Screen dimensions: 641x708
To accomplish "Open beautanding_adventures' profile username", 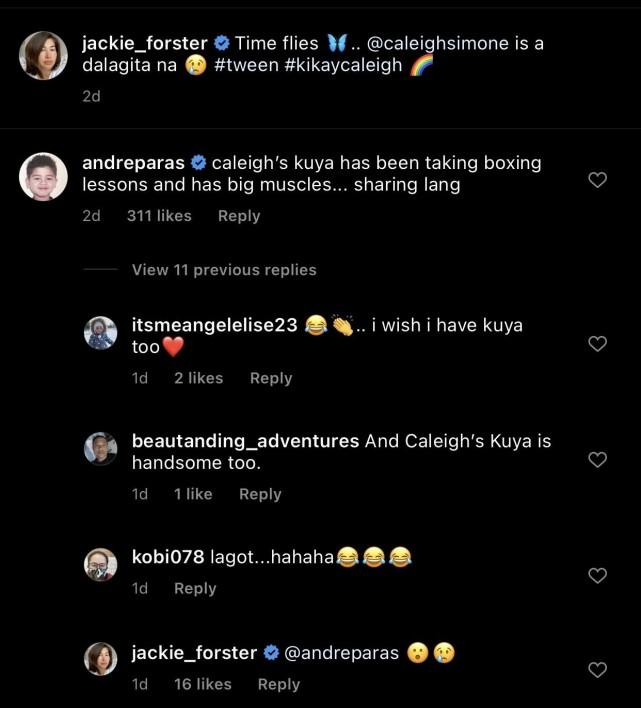I will point(245,441).
